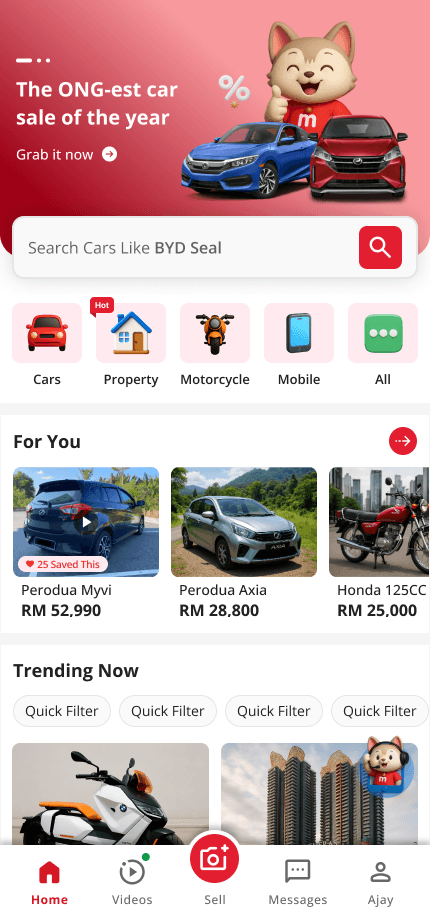This screenshot has height=922, width=430.
Task: Open the Ajay profile tab
Action: (381, 882)
